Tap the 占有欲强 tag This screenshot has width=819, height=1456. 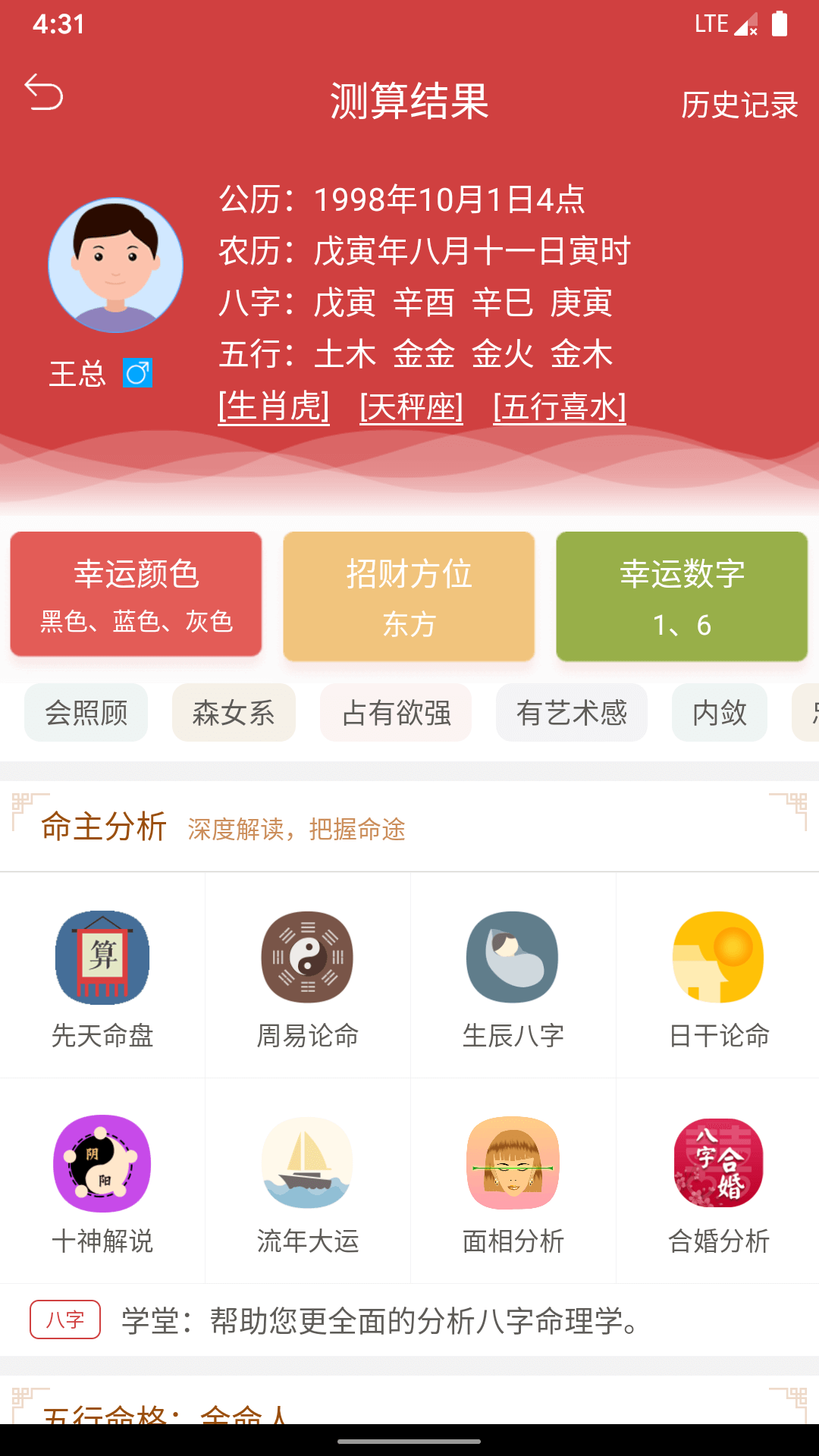pos(396,712)
